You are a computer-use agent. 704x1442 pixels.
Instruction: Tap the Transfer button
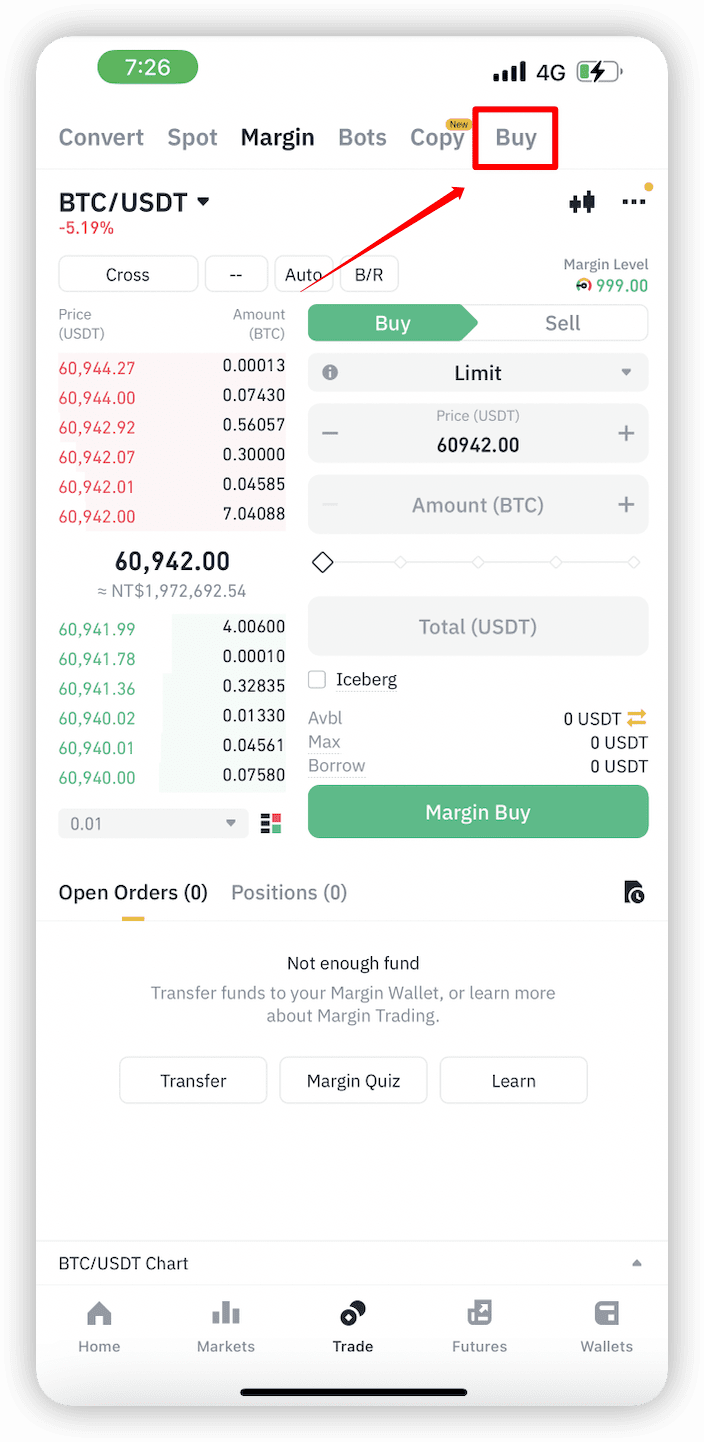tap(193, 1081)
